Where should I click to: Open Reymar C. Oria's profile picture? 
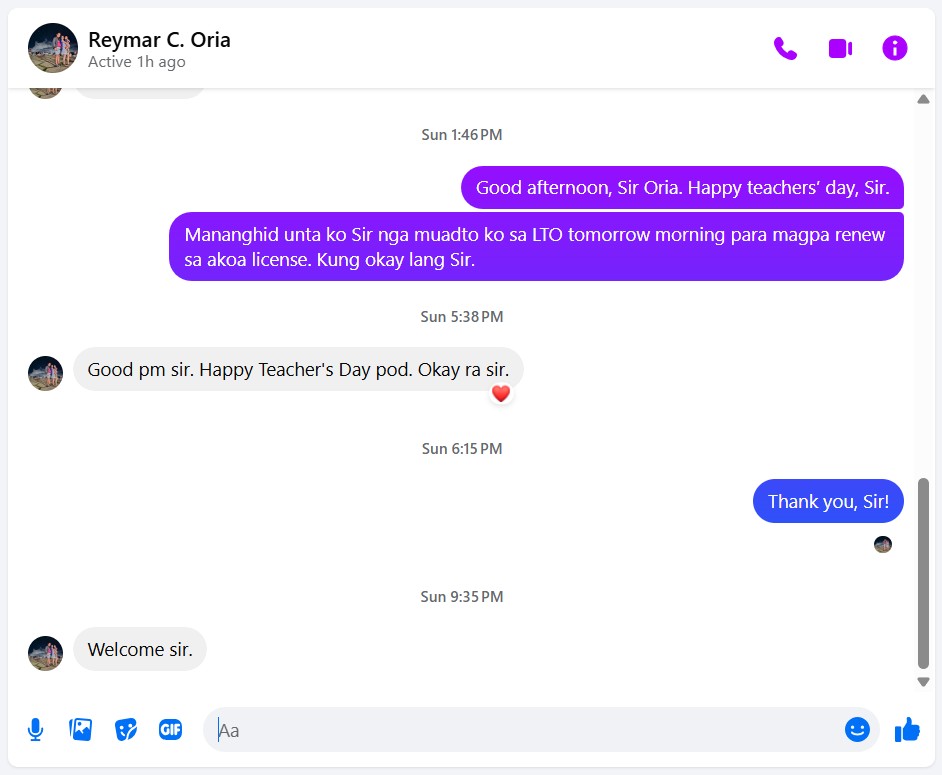coord(53,48)
